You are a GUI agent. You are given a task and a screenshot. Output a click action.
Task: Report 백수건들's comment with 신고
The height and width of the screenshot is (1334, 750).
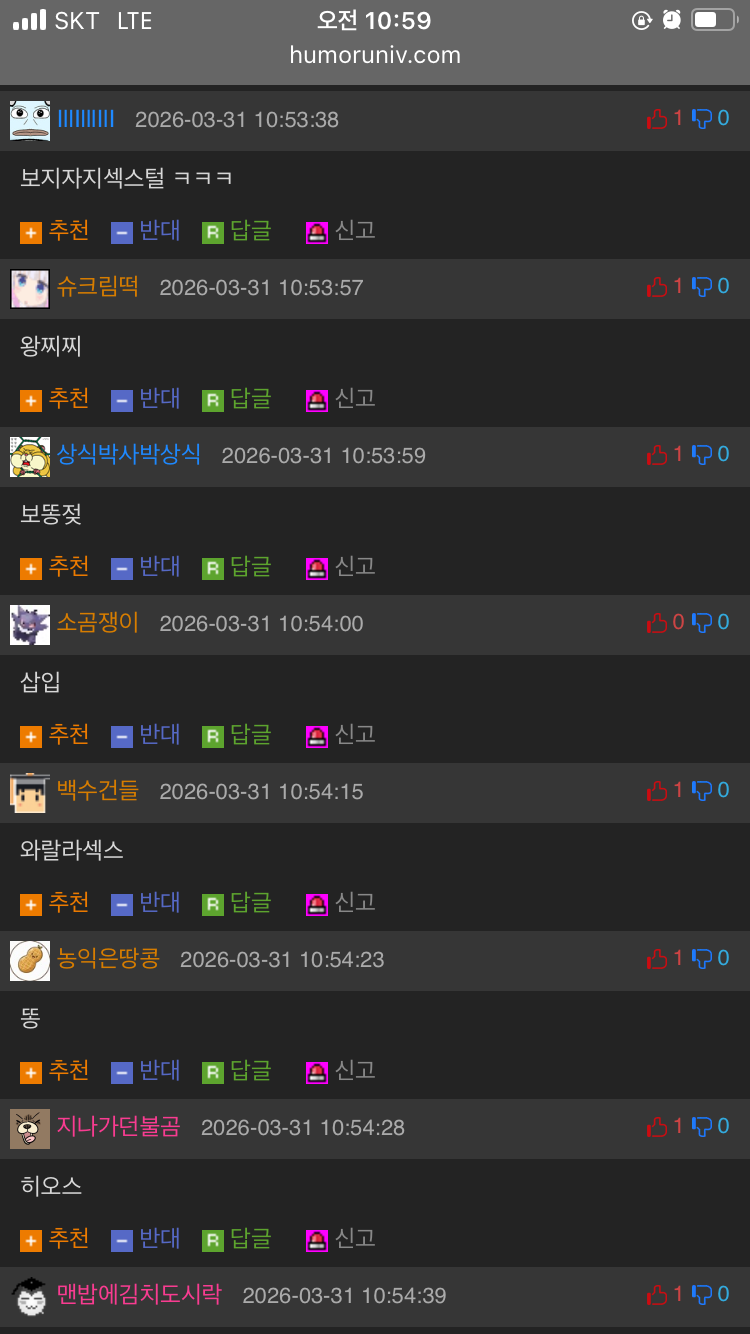point(341,903)
